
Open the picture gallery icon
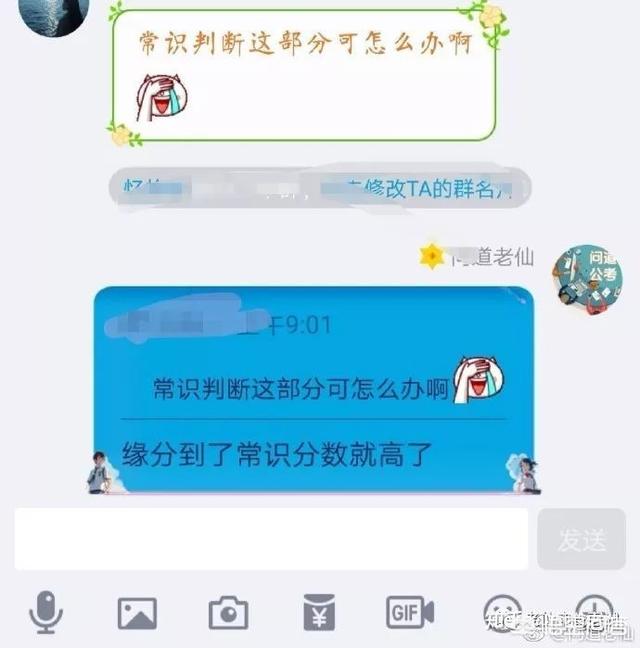(x=137, y=612)
